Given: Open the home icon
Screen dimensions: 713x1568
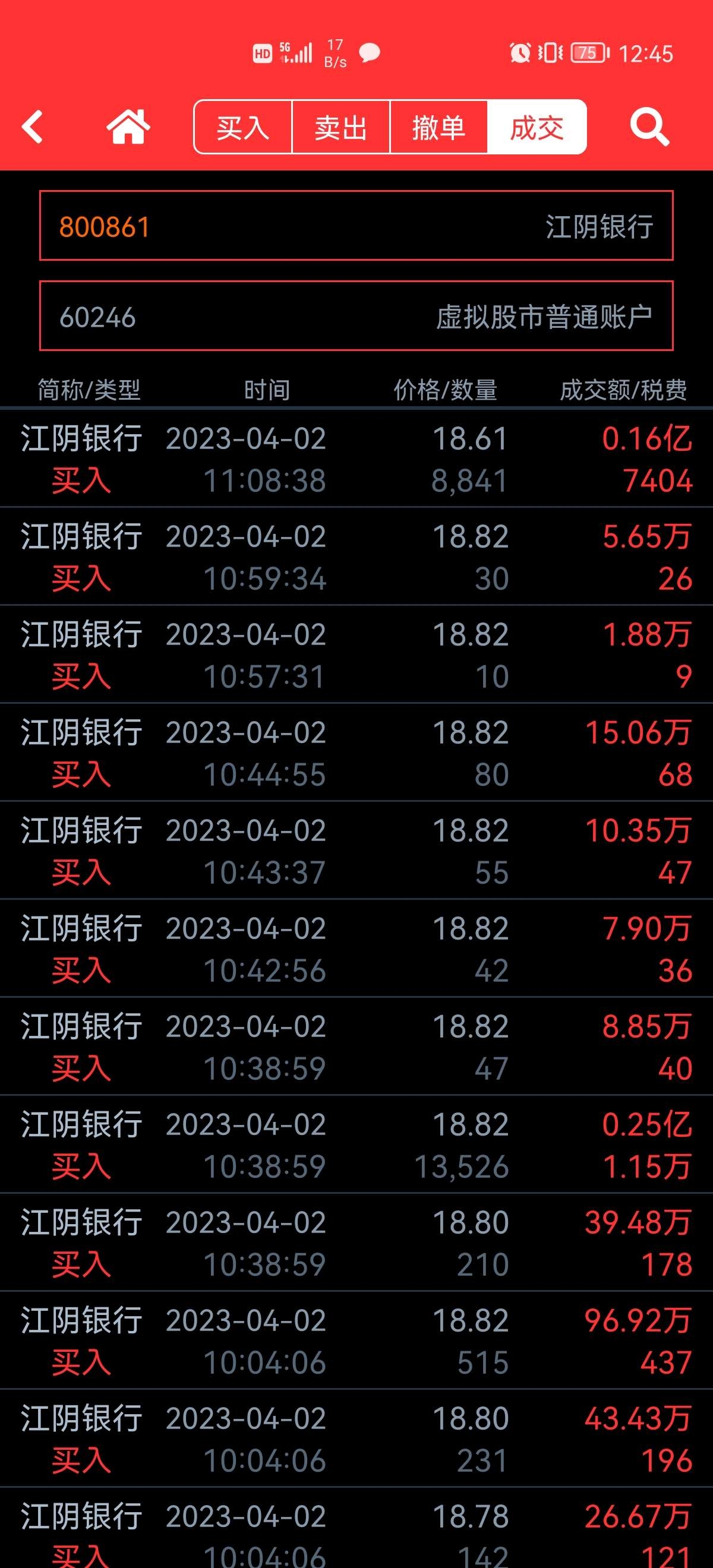Looking at the screenshot, I should coord(128,127).
